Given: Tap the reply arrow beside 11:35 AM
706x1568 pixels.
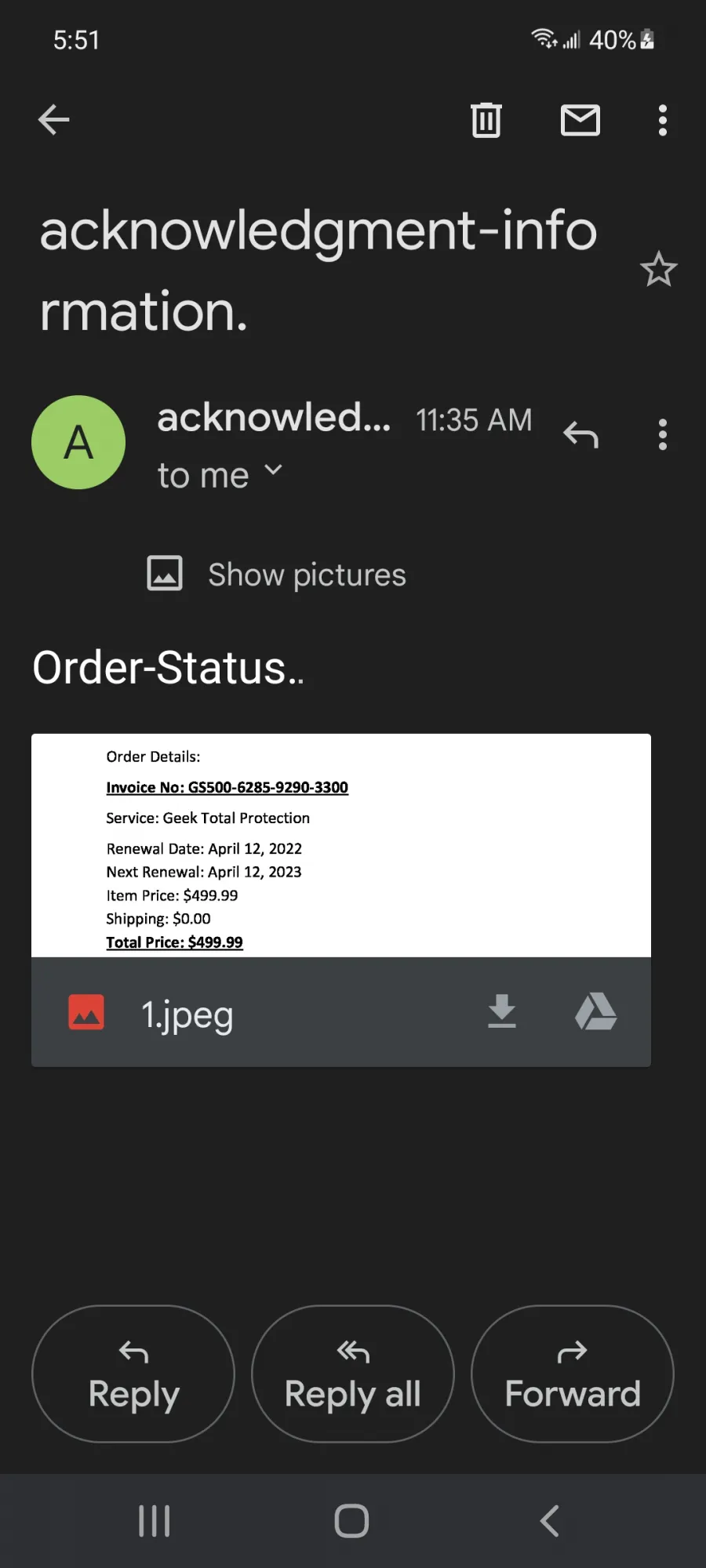Looking at the screenshot, I should tap(580, 434).
